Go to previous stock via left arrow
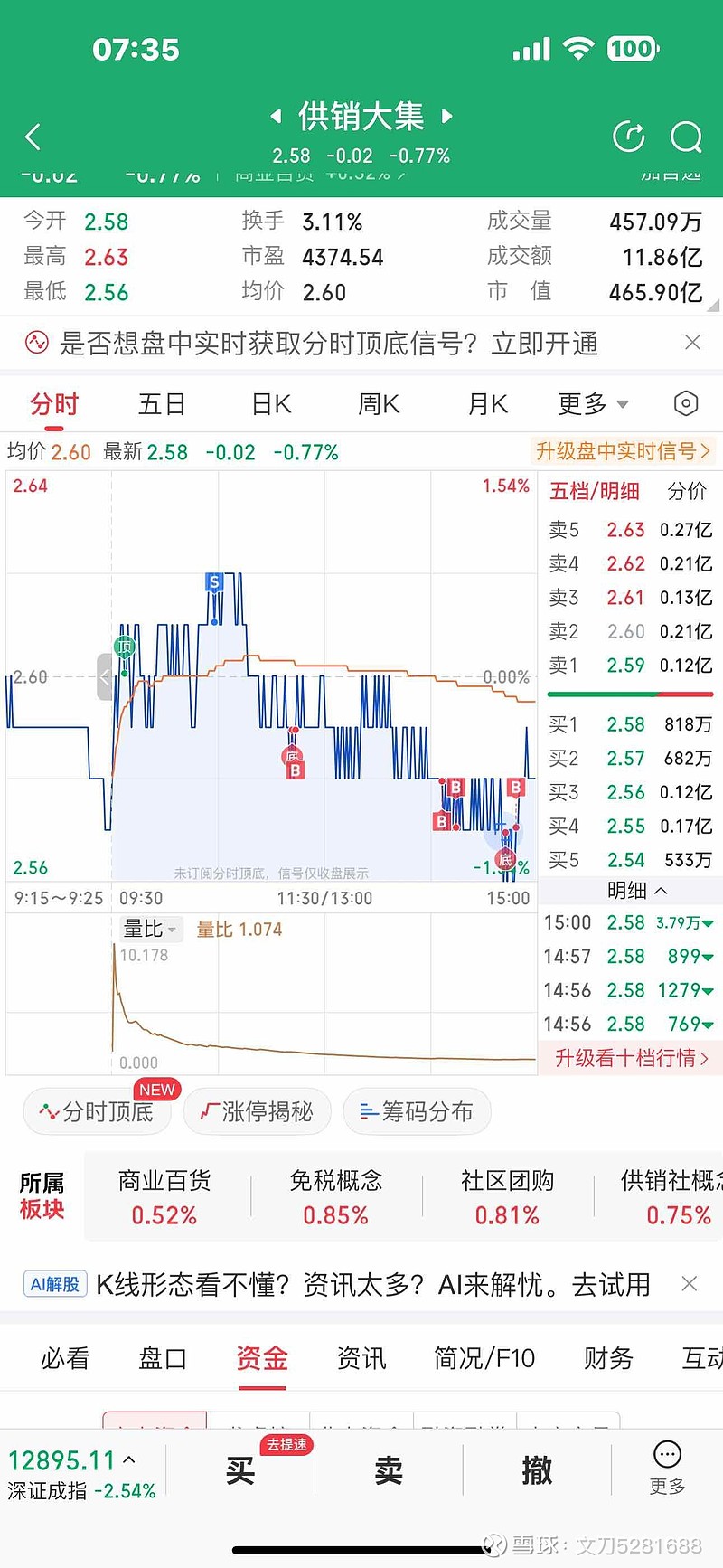Image resolution: width=723 pixels, height=1568 pixels. coord(277,116)
